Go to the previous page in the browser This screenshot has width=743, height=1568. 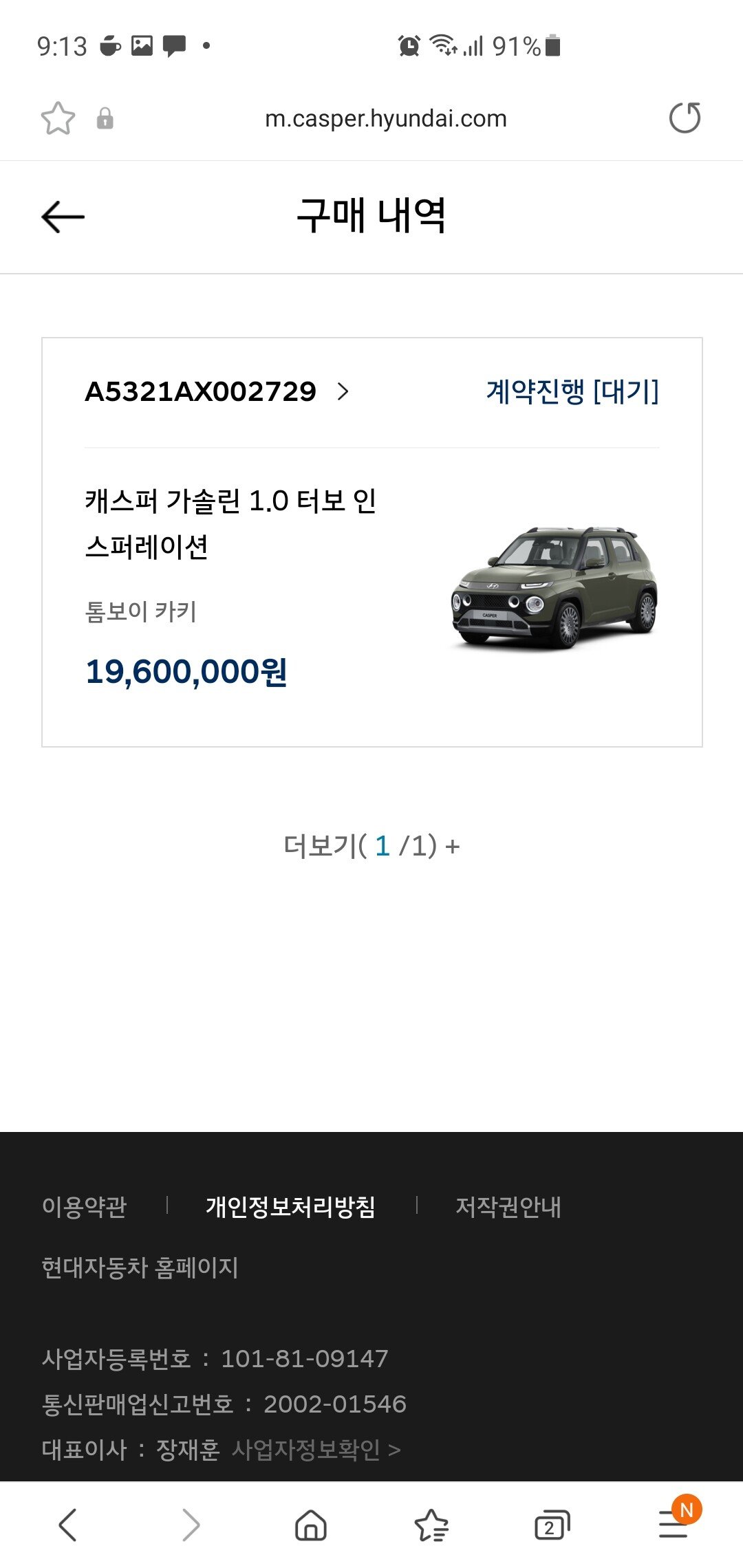(67, 1525)
